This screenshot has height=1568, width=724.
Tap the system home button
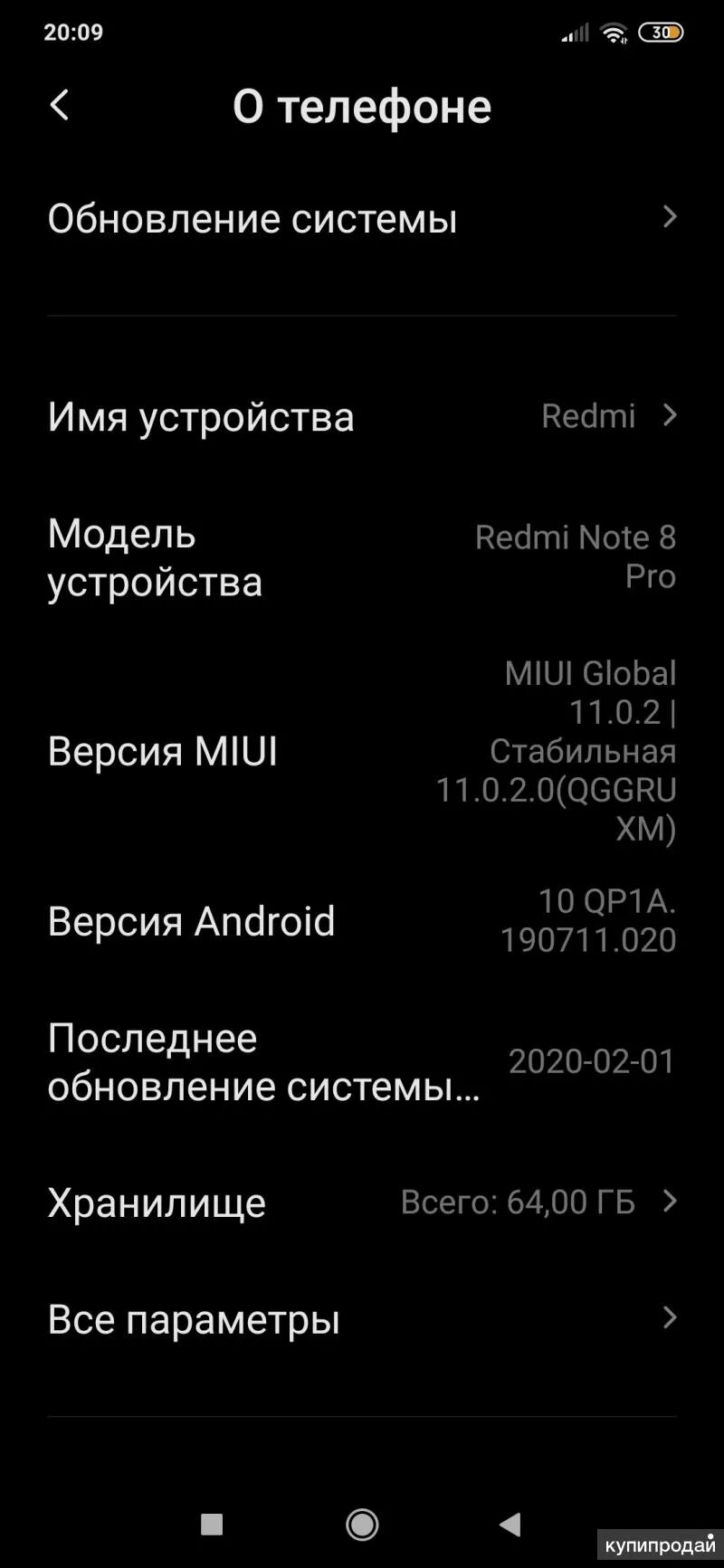click(362, 1525)
